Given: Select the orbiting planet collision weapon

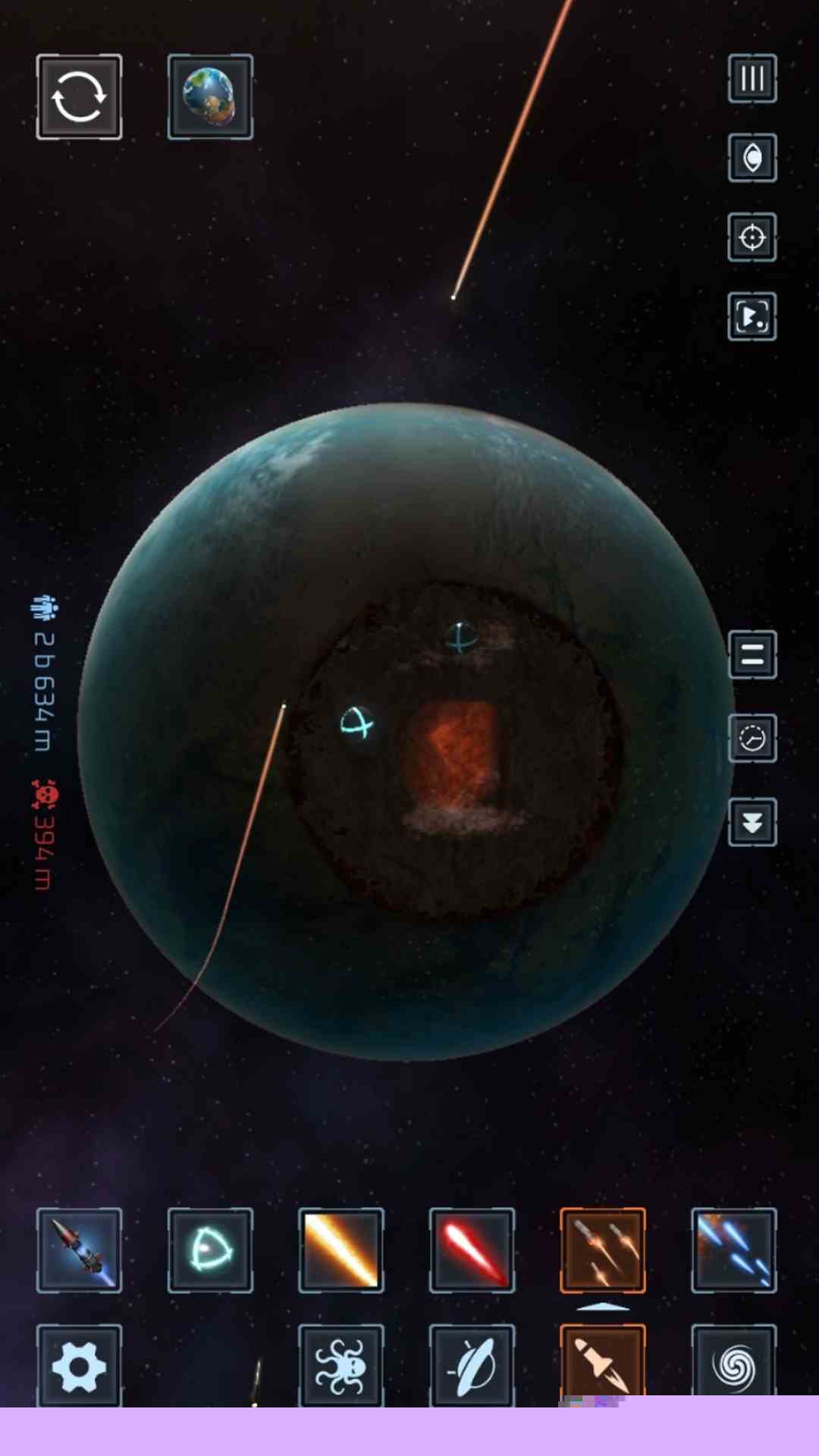Looking at the screenshot, I should pyautogui.click(x=472, y=1365).
